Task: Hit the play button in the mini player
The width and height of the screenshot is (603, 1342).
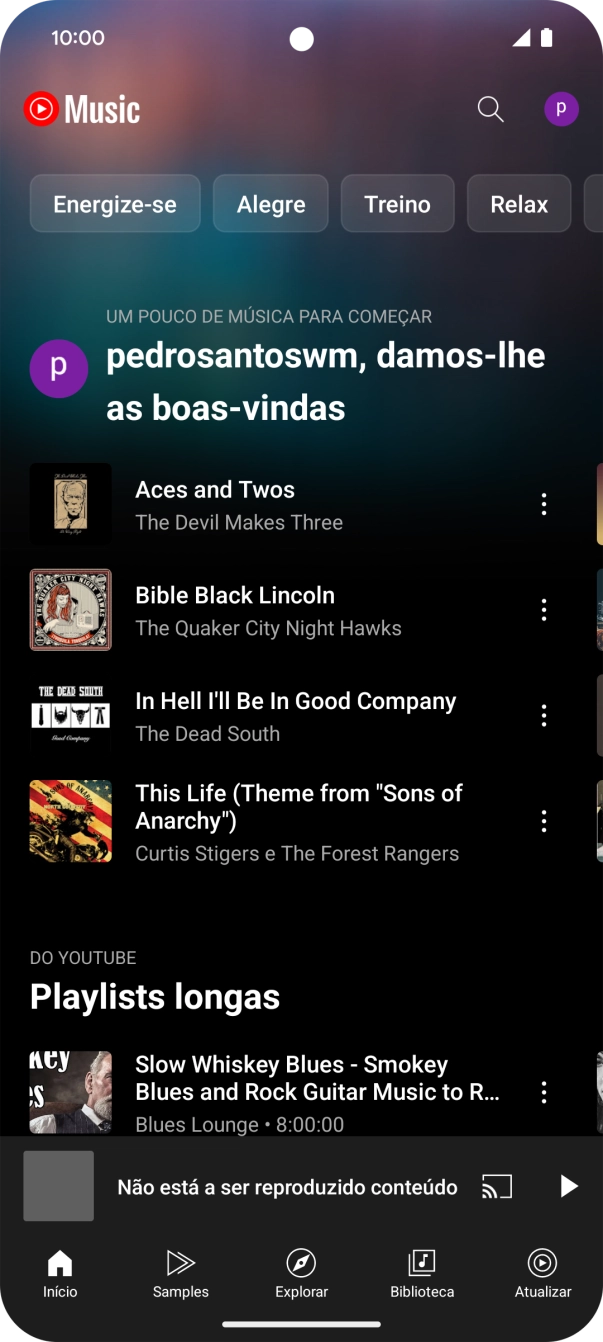Action: (568, 1186)
